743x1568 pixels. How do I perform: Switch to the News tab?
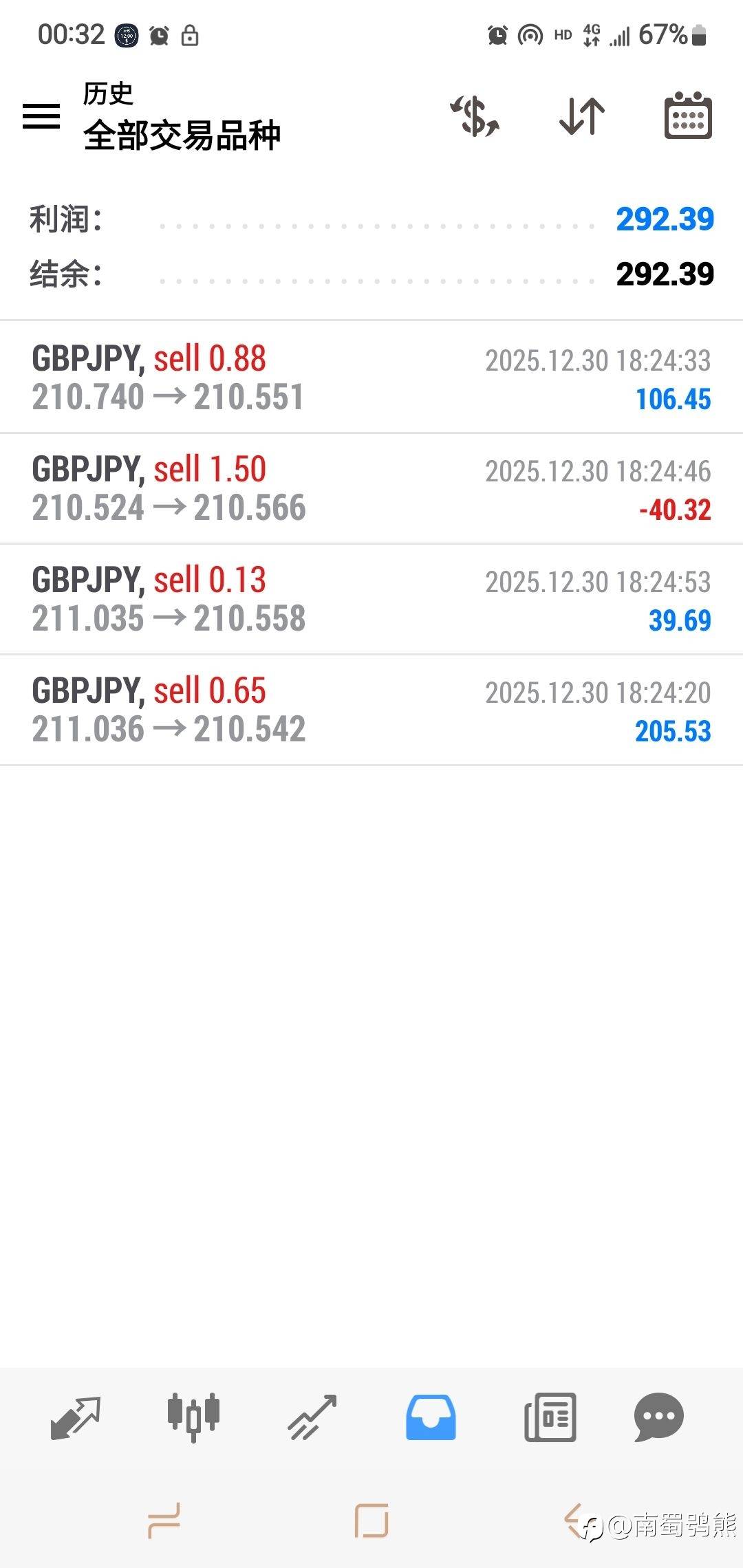pyautogui.click(x=550, y=1417)
